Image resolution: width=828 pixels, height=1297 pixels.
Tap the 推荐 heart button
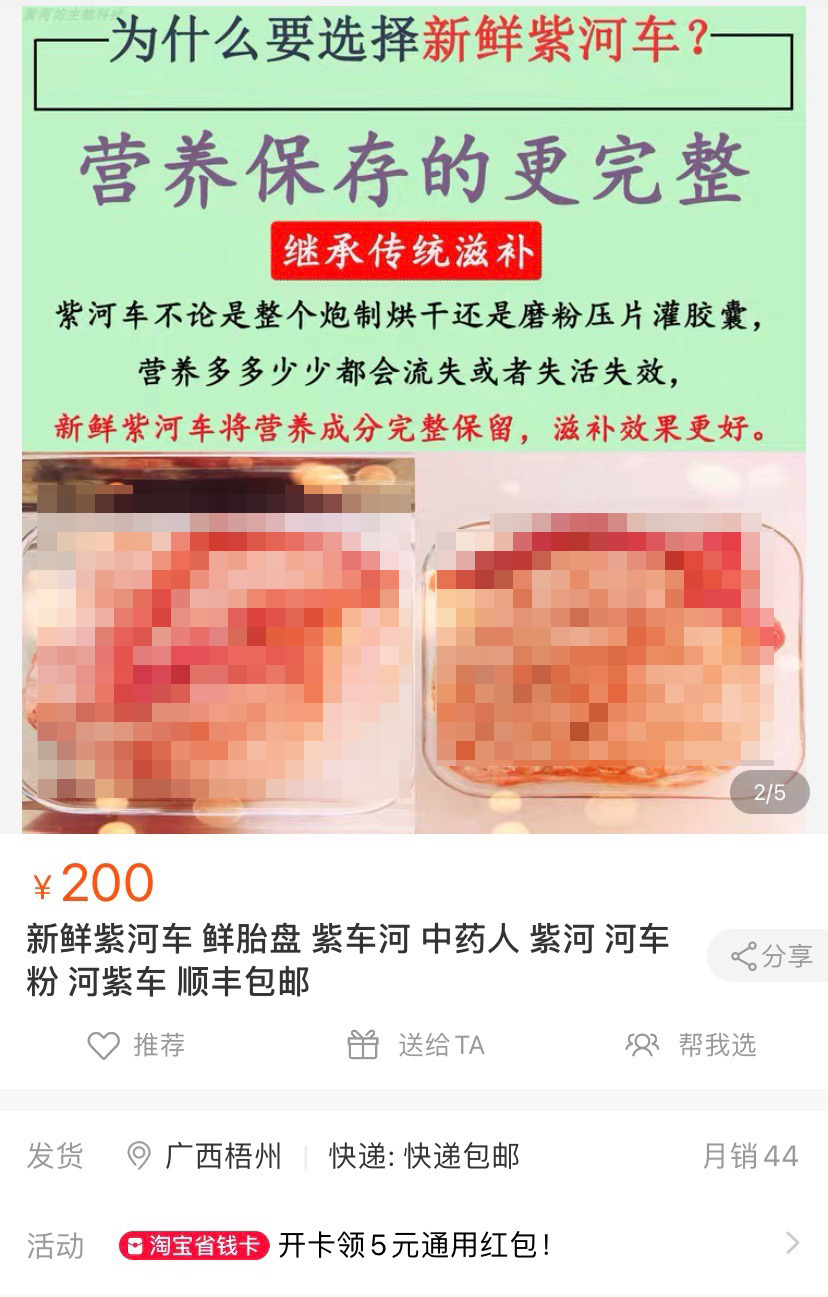coord(136,1046)
